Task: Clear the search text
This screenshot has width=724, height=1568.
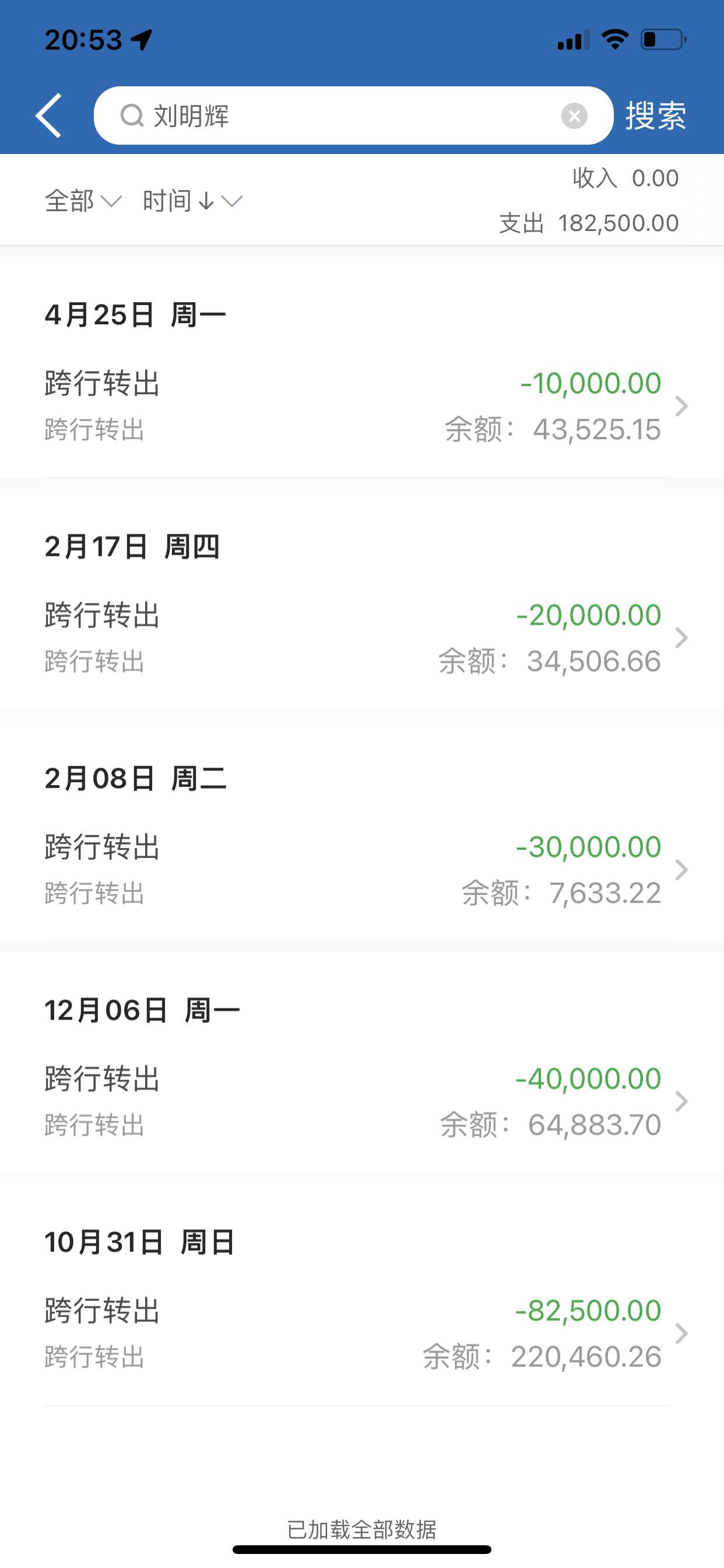Action: [574, 116]
